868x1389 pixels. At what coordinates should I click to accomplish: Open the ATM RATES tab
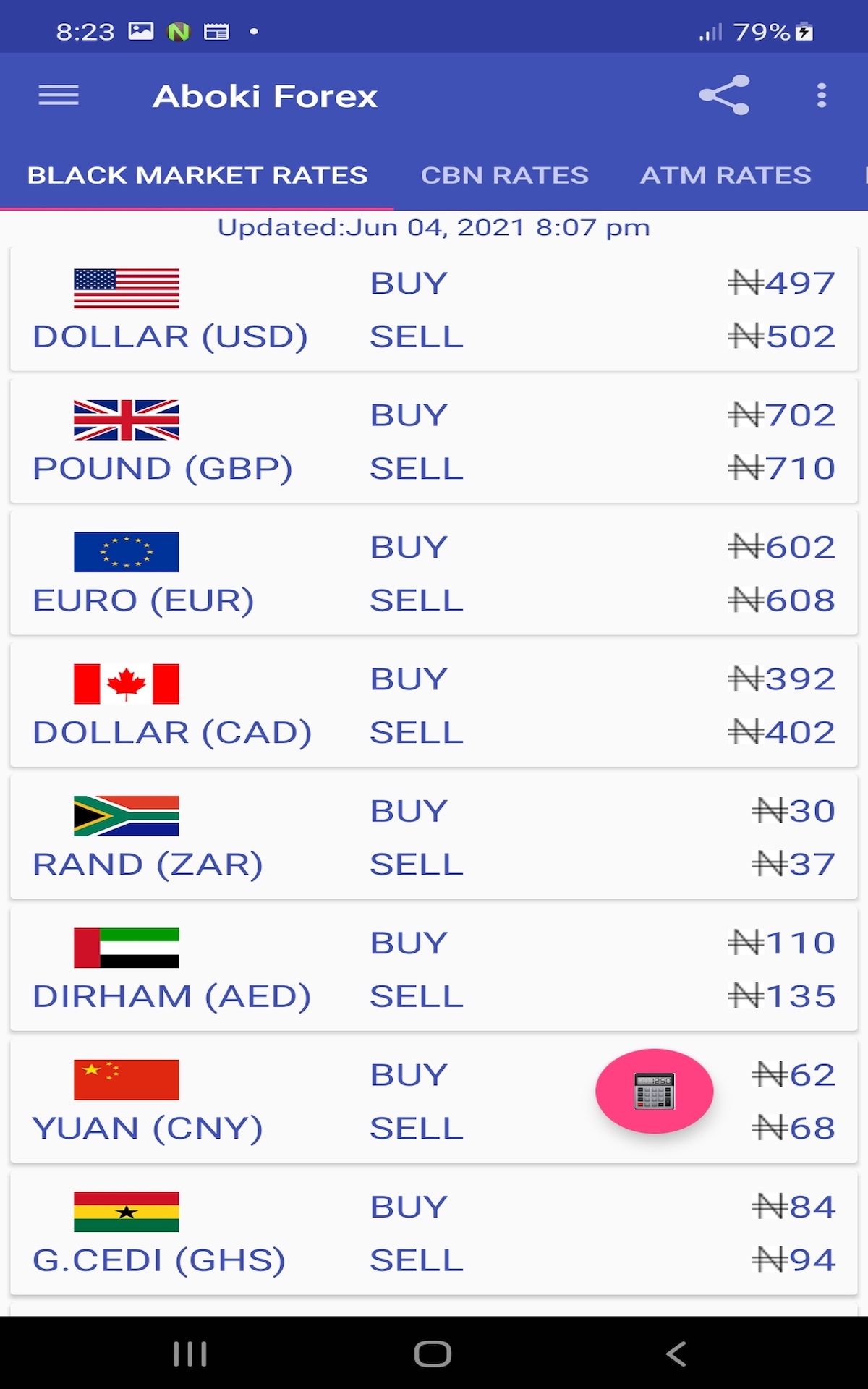click(x=726, y=174)
